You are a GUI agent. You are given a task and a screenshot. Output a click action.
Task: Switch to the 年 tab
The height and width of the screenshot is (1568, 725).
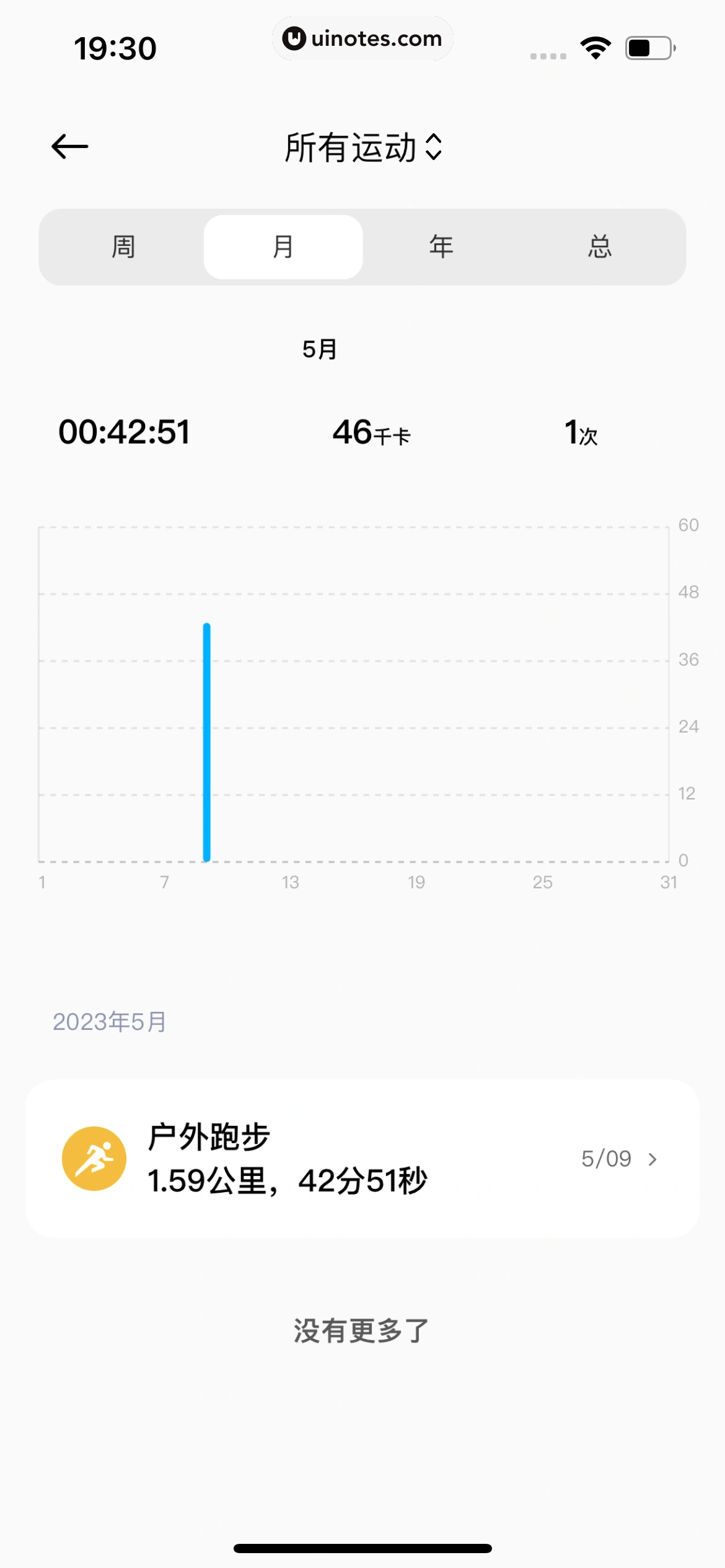click(441, 247)
